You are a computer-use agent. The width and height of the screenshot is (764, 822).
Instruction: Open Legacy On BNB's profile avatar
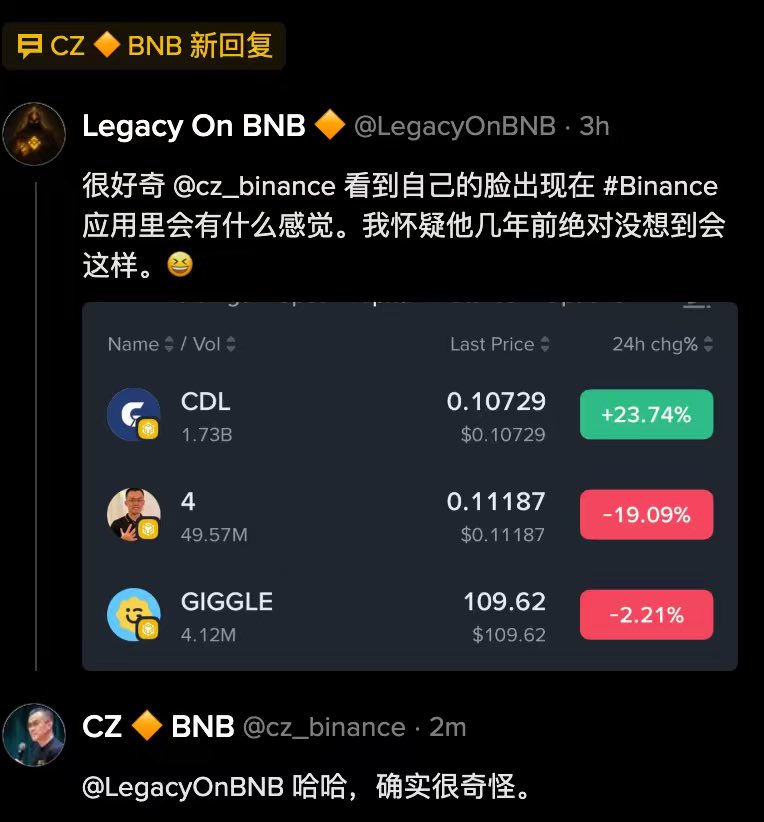(35, 134)
